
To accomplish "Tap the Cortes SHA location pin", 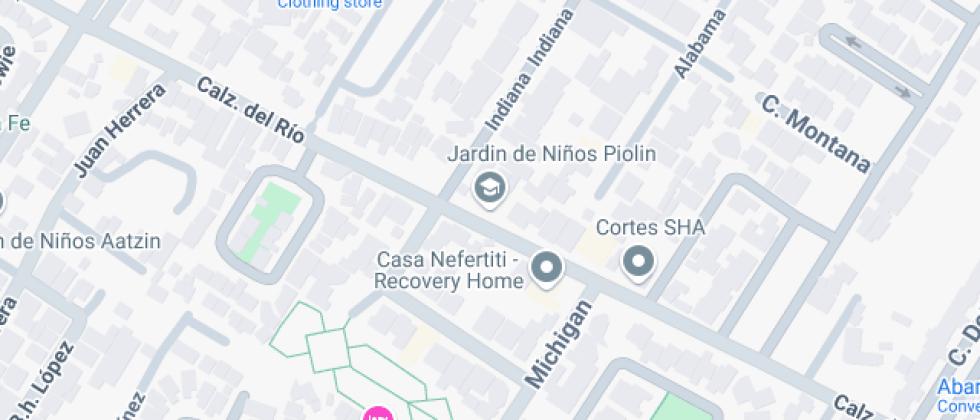I will [637, 263].
